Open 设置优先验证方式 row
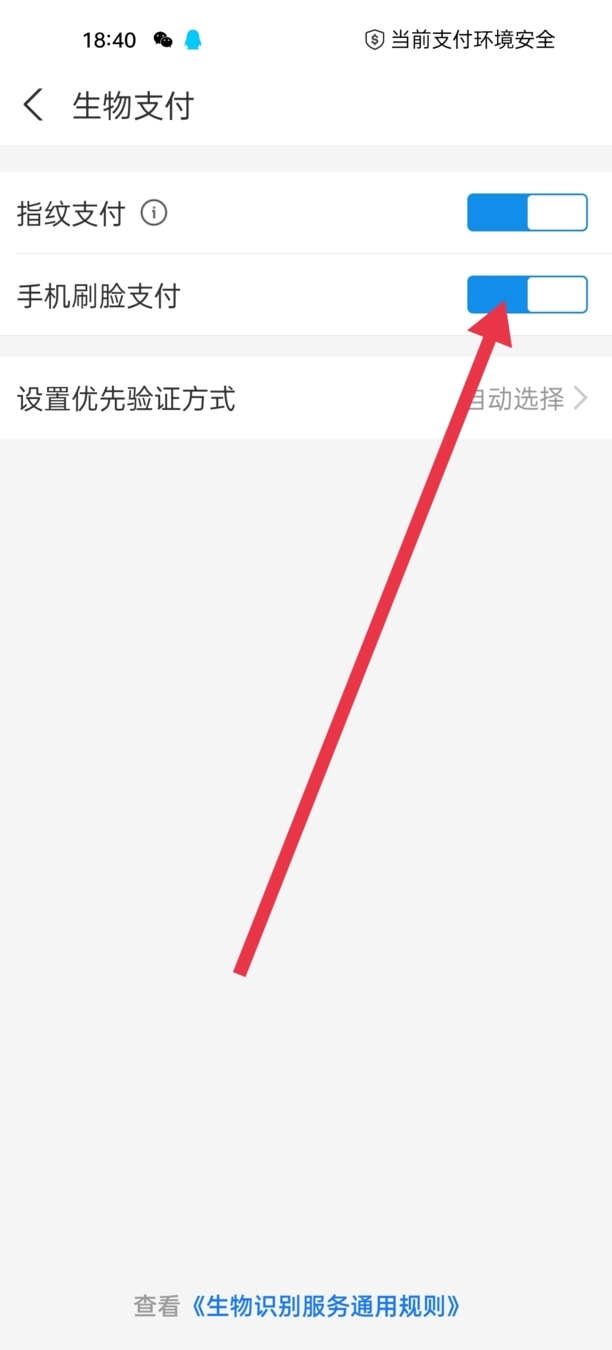Image resolution: width=612 pixels, height=1350 pixels. pos(306,399)
